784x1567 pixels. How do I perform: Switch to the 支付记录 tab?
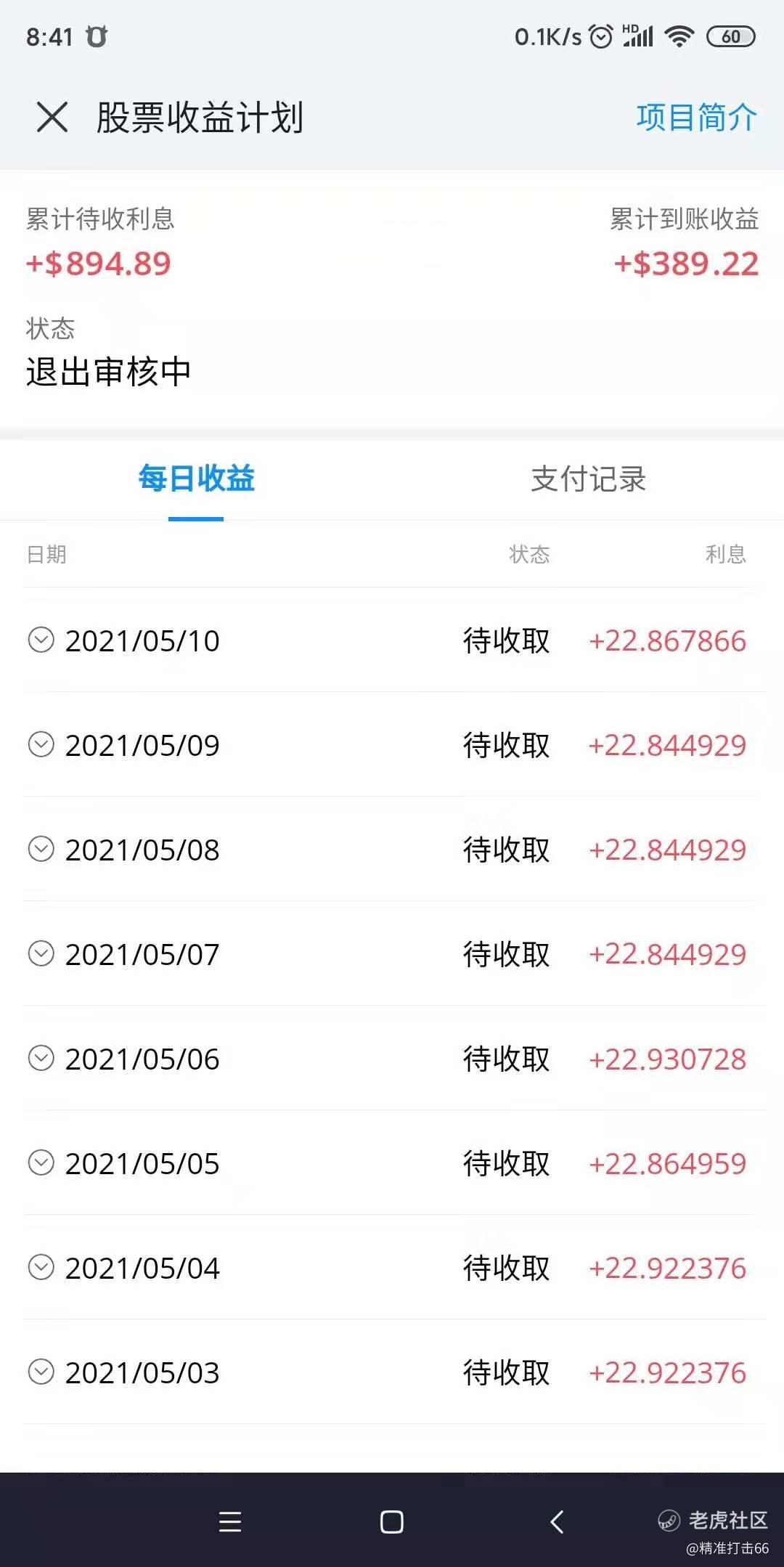pyautogui.click(x=588, y=479)
